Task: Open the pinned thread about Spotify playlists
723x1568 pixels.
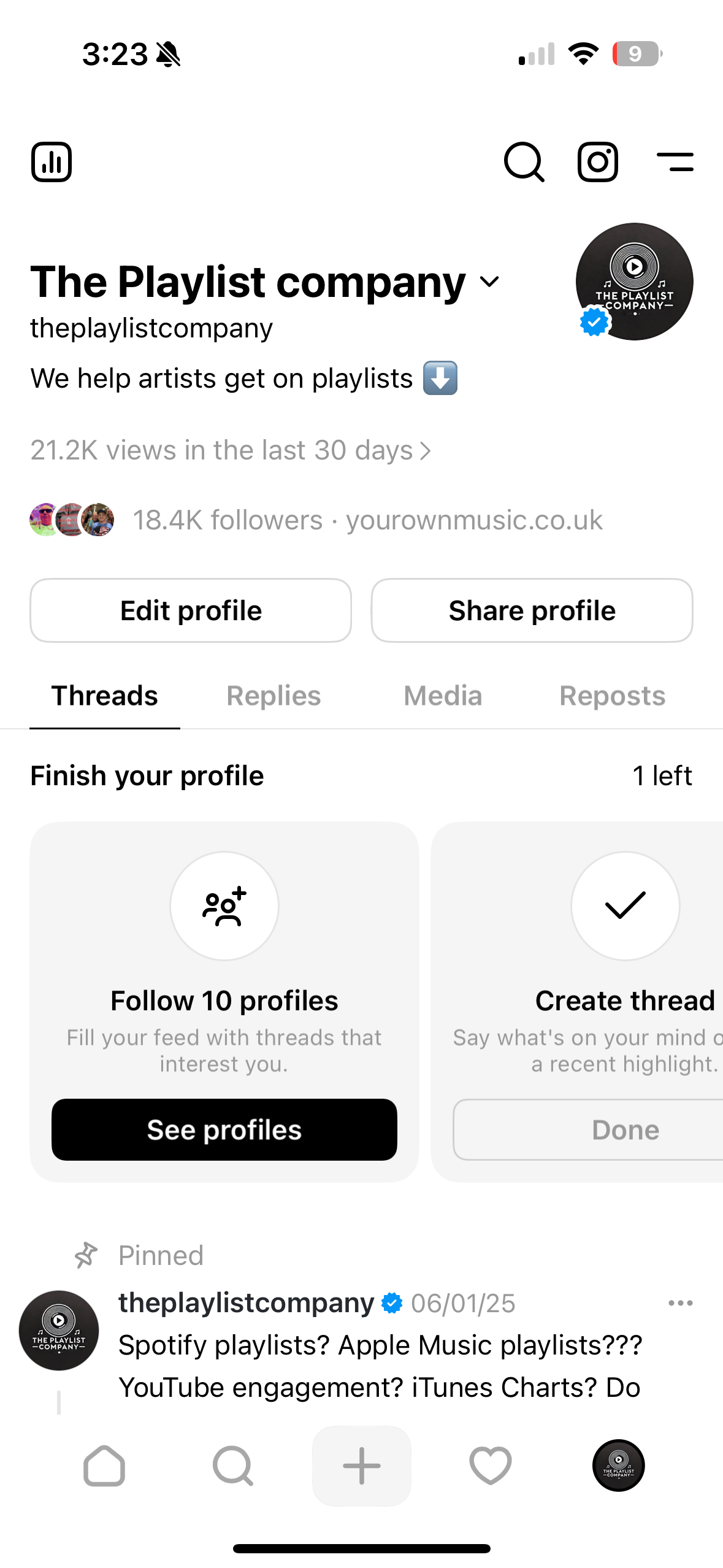Action: pos(380,1366)
